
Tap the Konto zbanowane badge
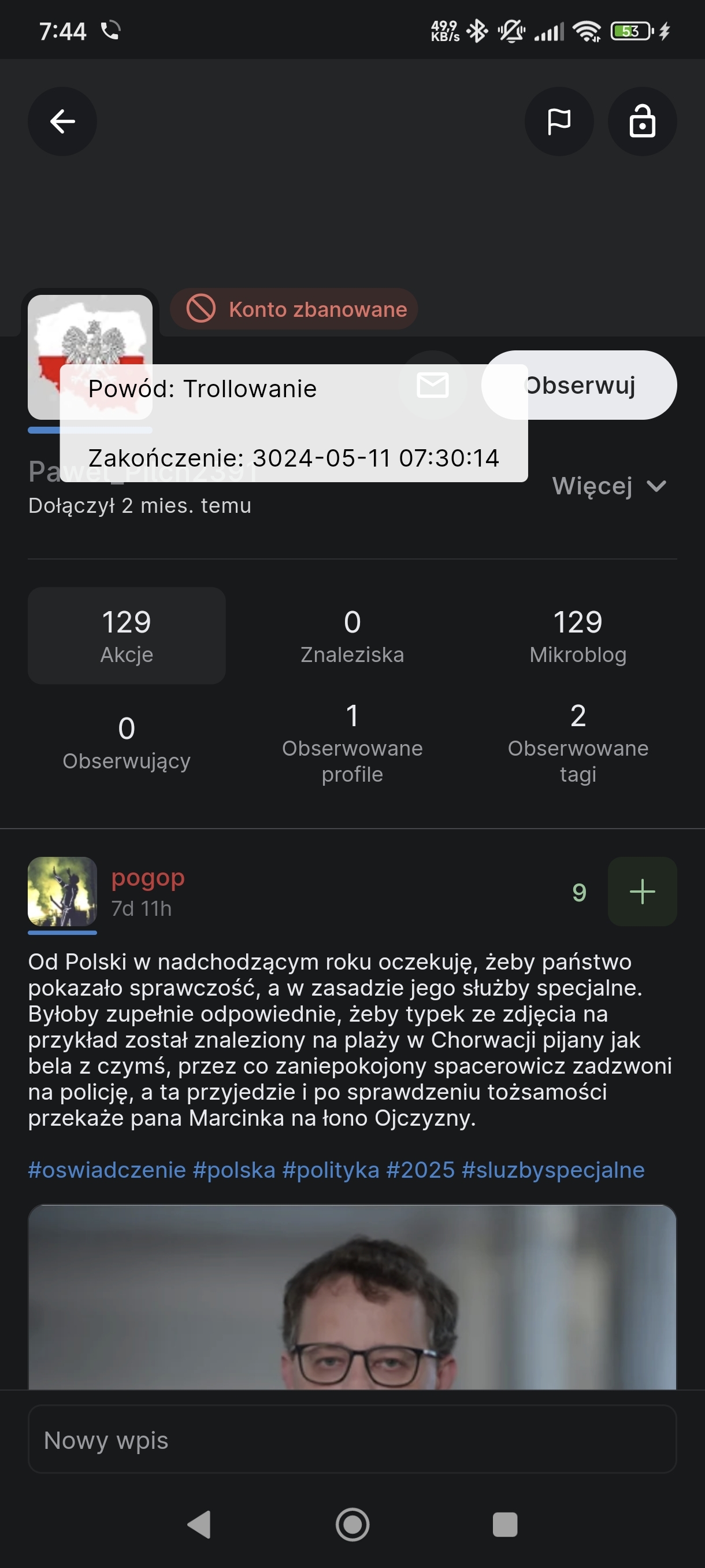294,309
